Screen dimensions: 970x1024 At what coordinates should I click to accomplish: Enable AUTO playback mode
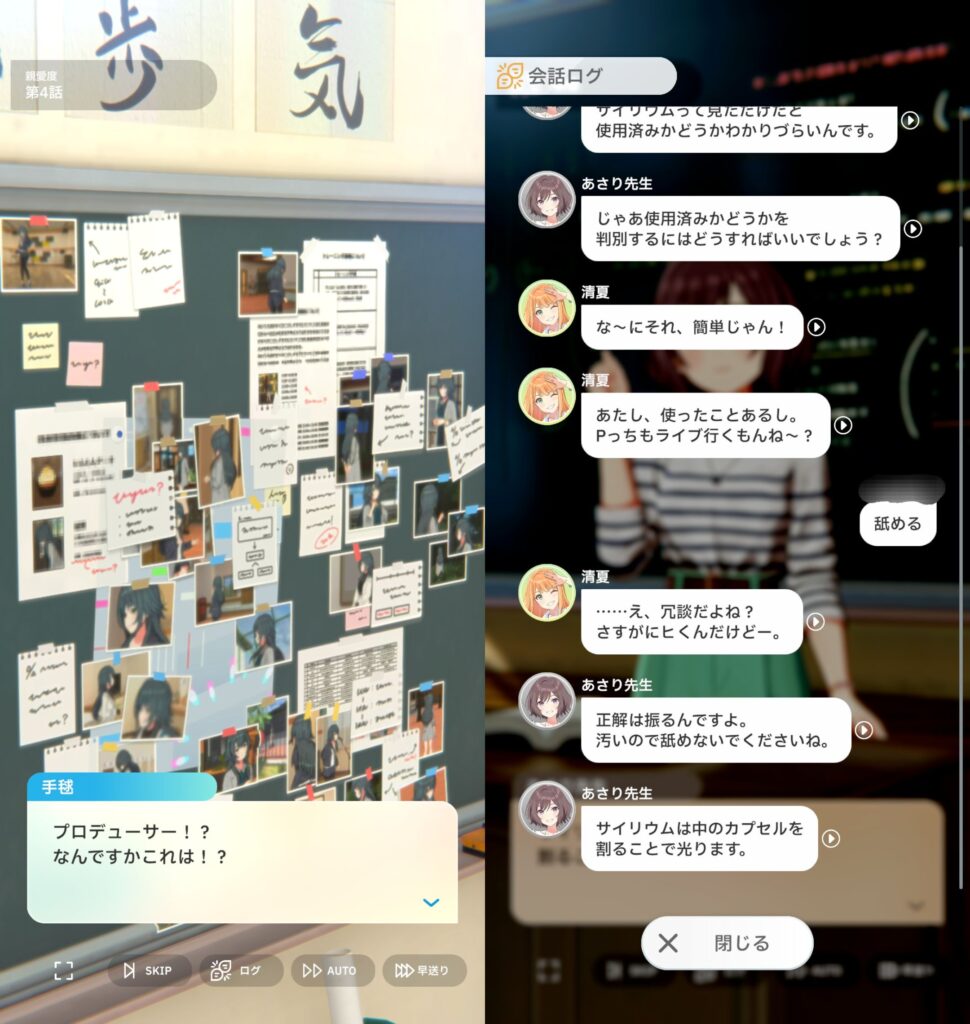[332, 970]
